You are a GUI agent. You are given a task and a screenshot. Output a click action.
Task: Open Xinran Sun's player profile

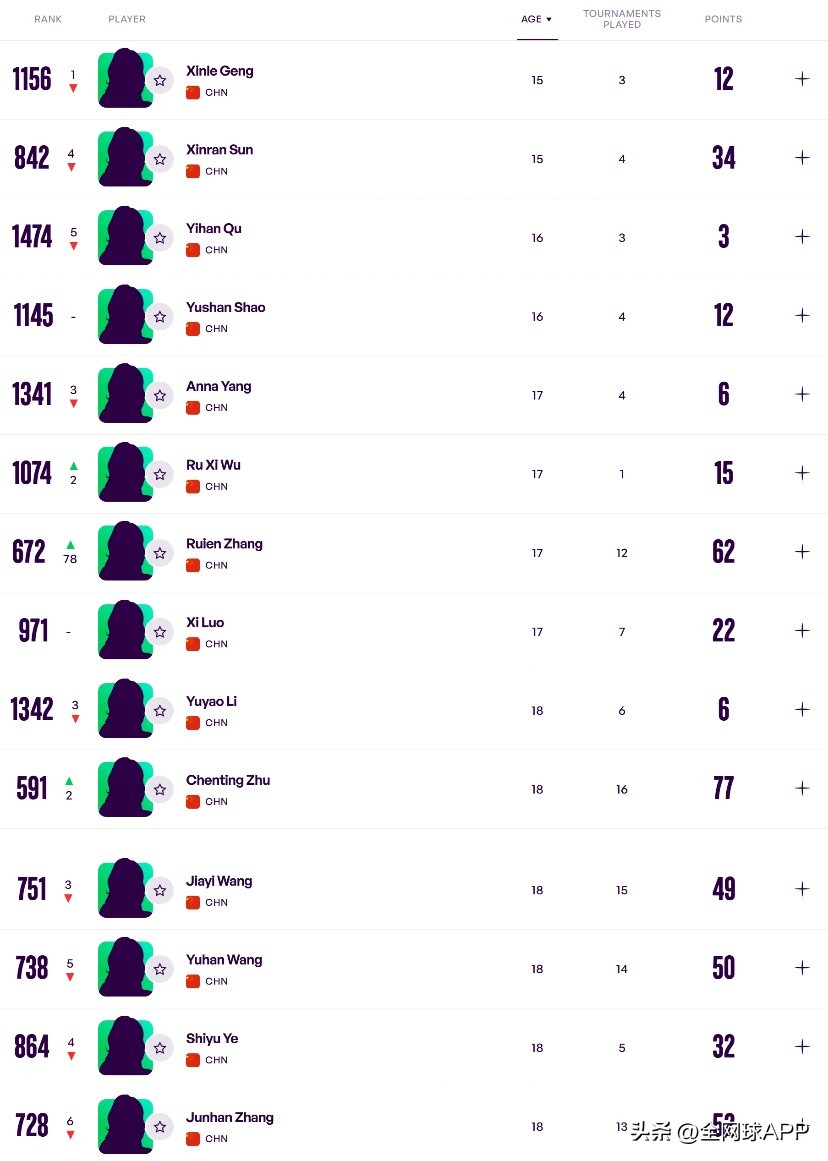219,150
